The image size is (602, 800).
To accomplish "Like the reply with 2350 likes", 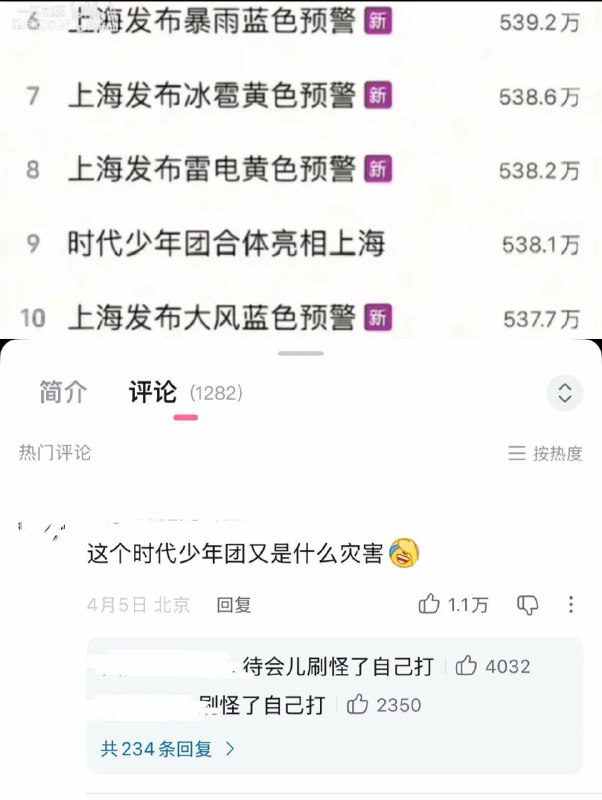I will [x=358, y=705].
